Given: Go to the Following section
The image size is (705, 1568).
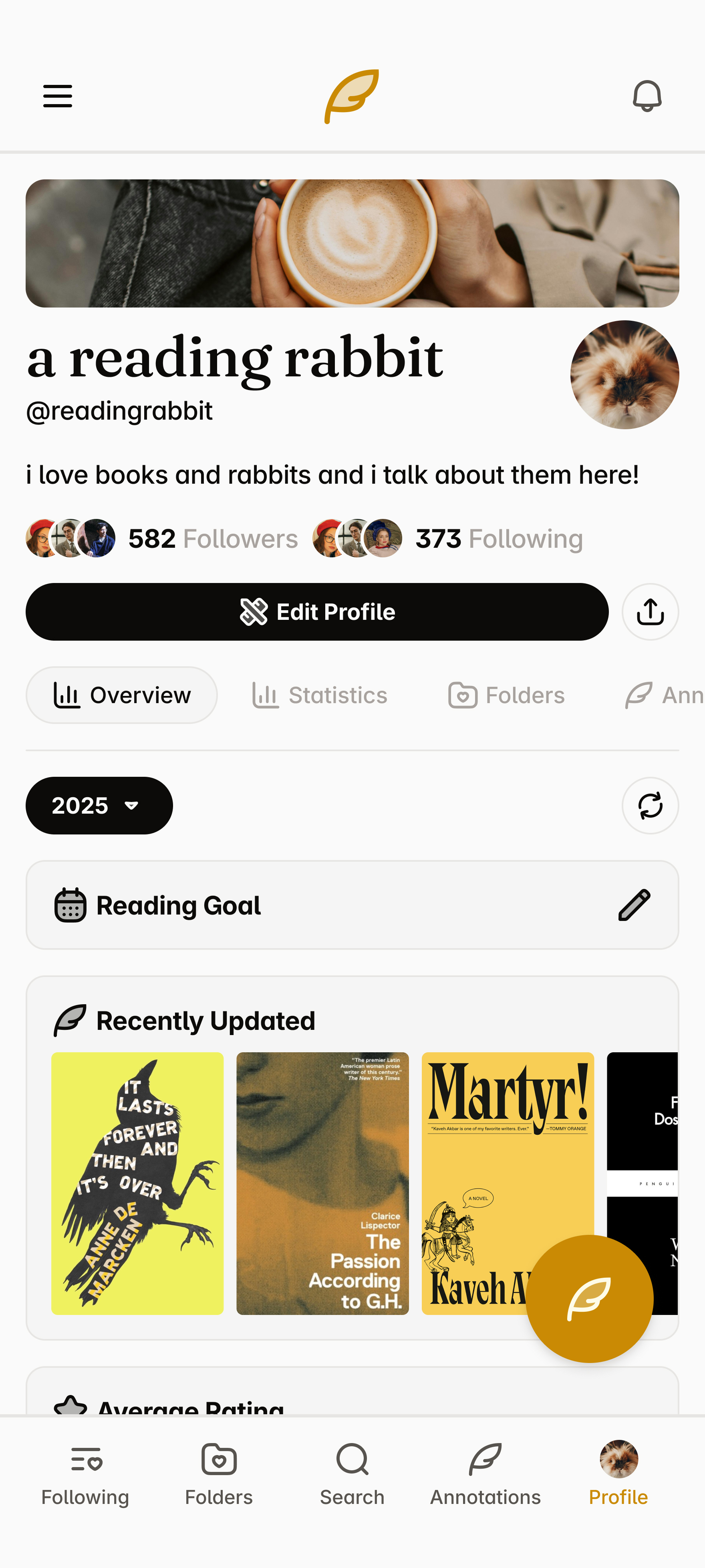Looking at the screenshot, I should click(85, 1476).
